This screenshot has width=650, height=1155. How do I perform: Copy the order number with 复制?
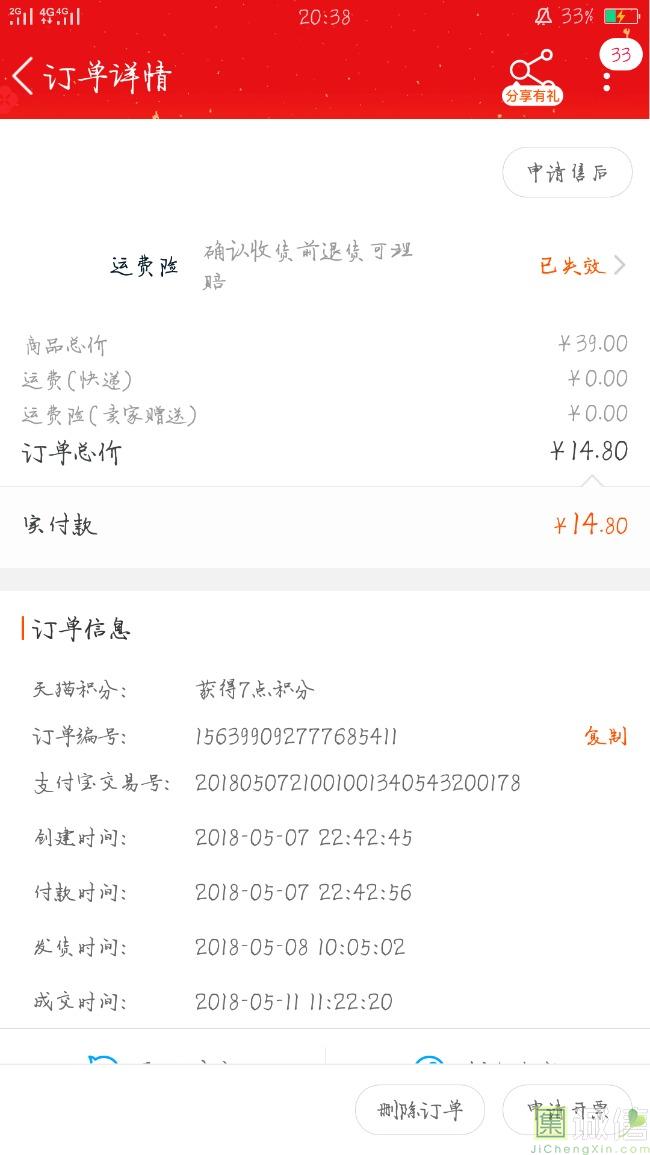(x=606, y=736)
